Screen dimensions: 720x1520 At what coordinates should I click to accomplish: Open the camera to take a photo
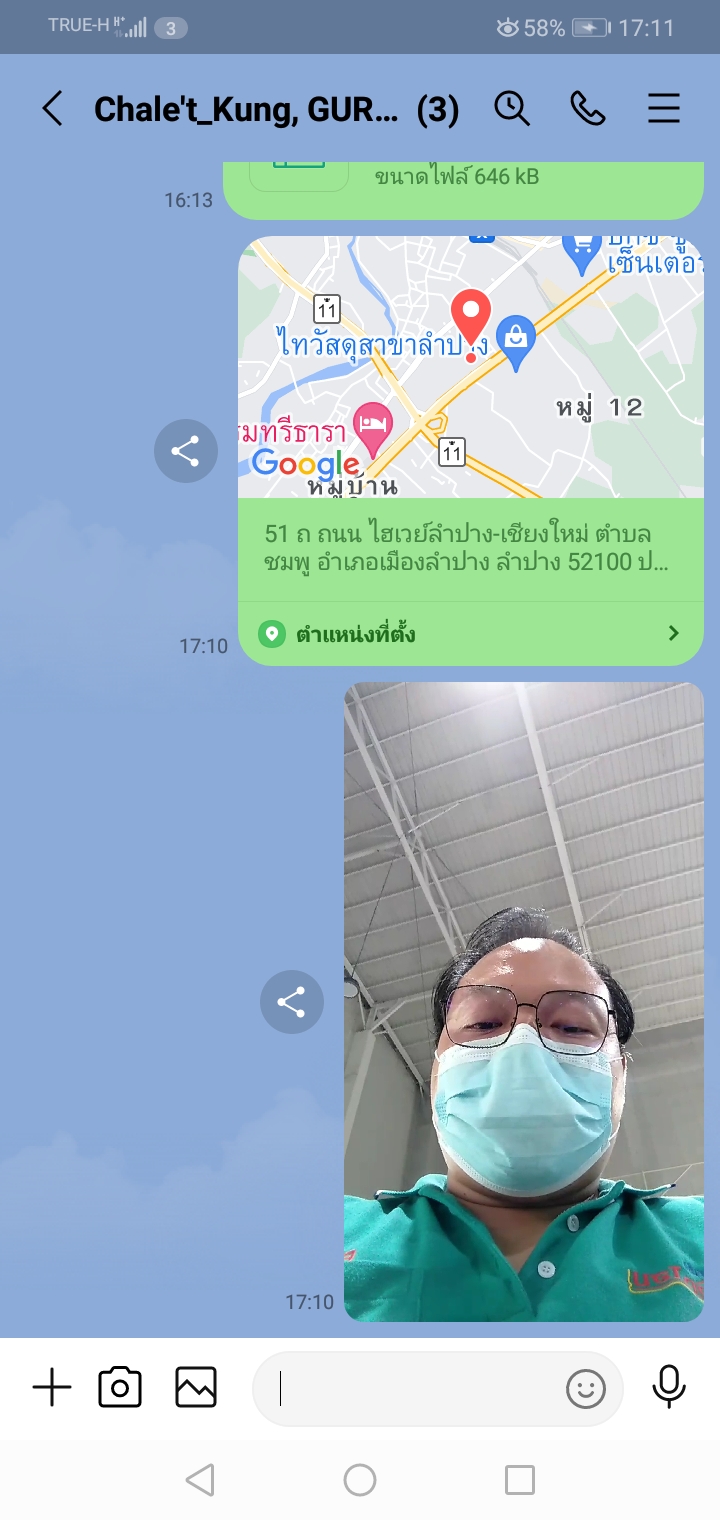coord(120,1388)
